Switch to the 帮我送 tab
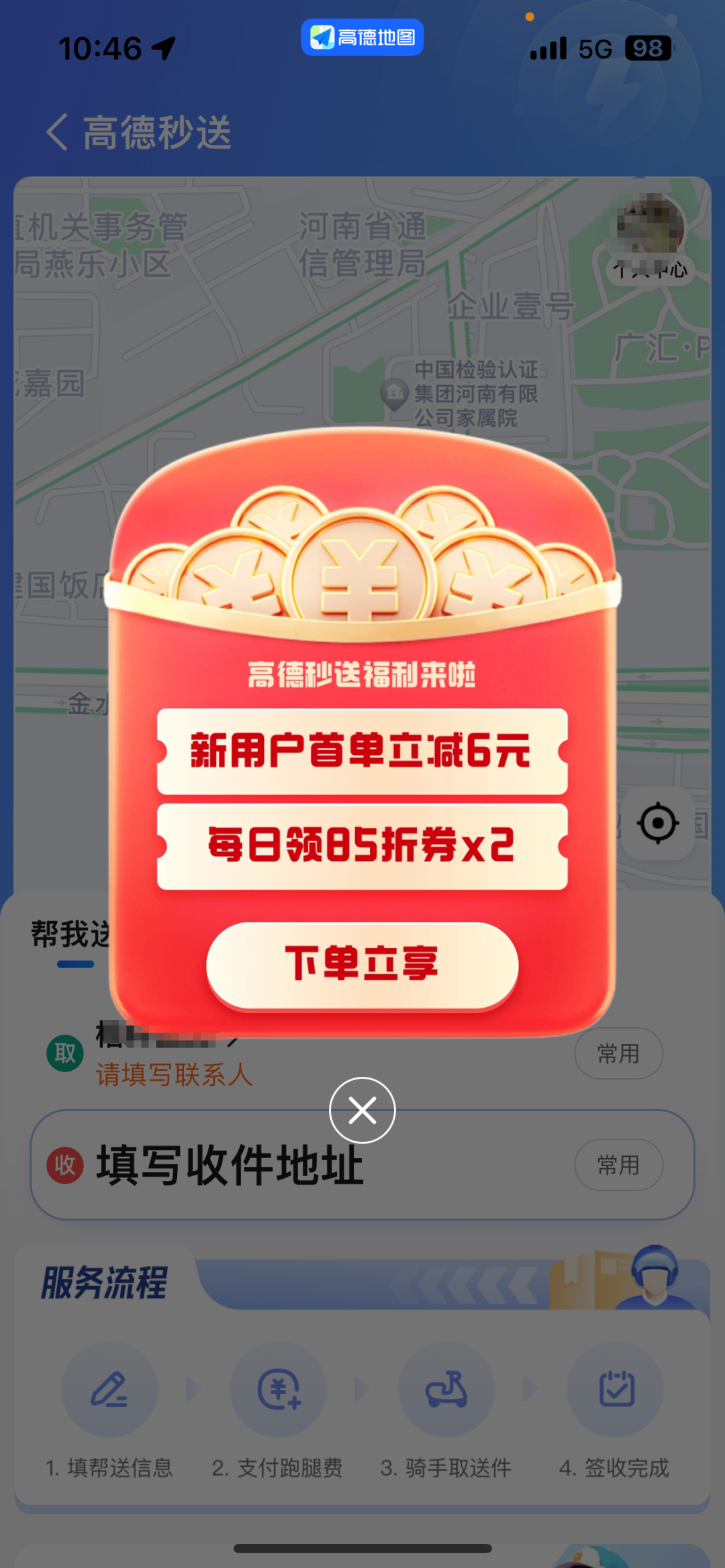Image resolution: width=725 pixels, height=1568 pixels. [x=70, y=930]
